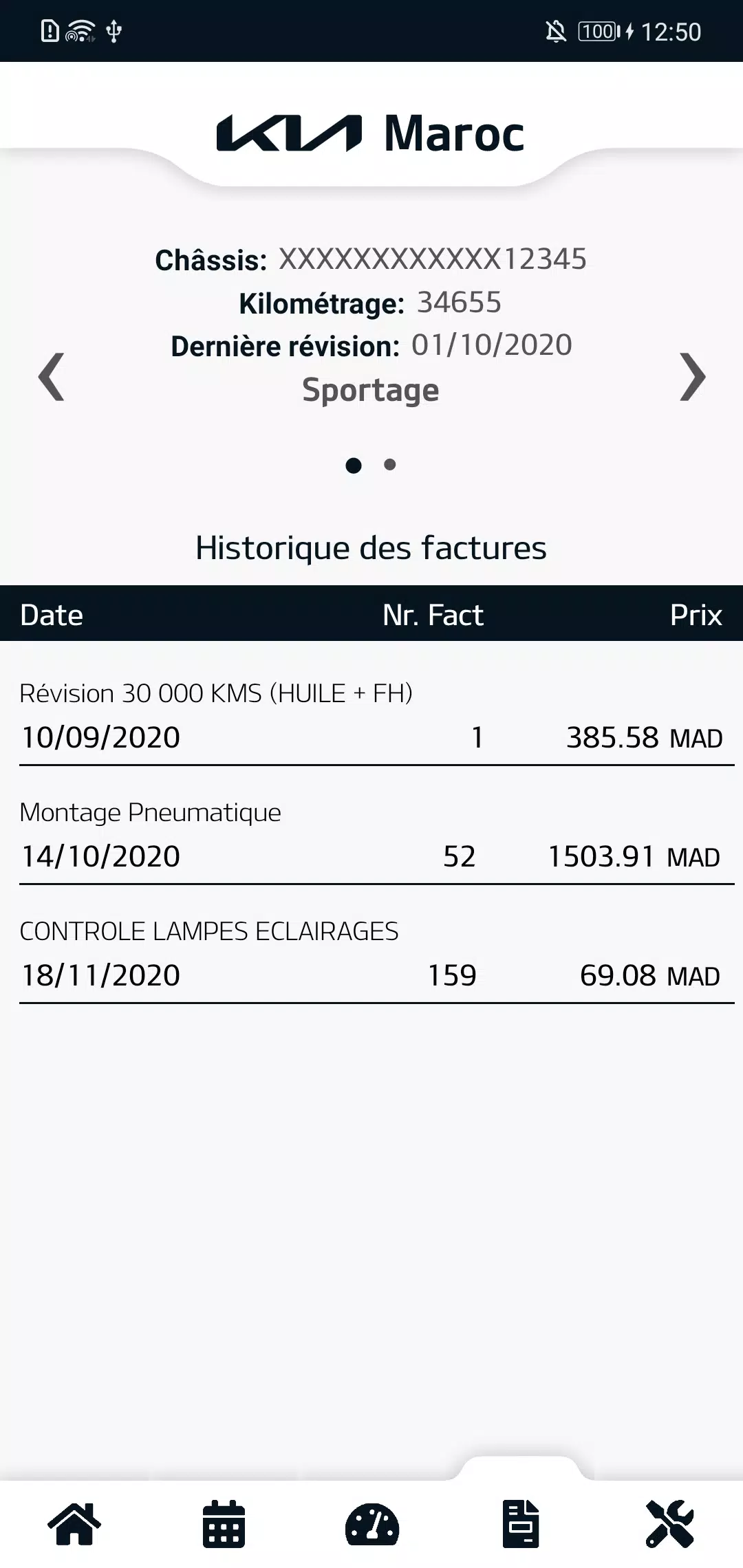Tap the Kilométrage value 34655
Image resolution: width=743 pixels, height=1568 pixels.
click(x=460, y=302)
